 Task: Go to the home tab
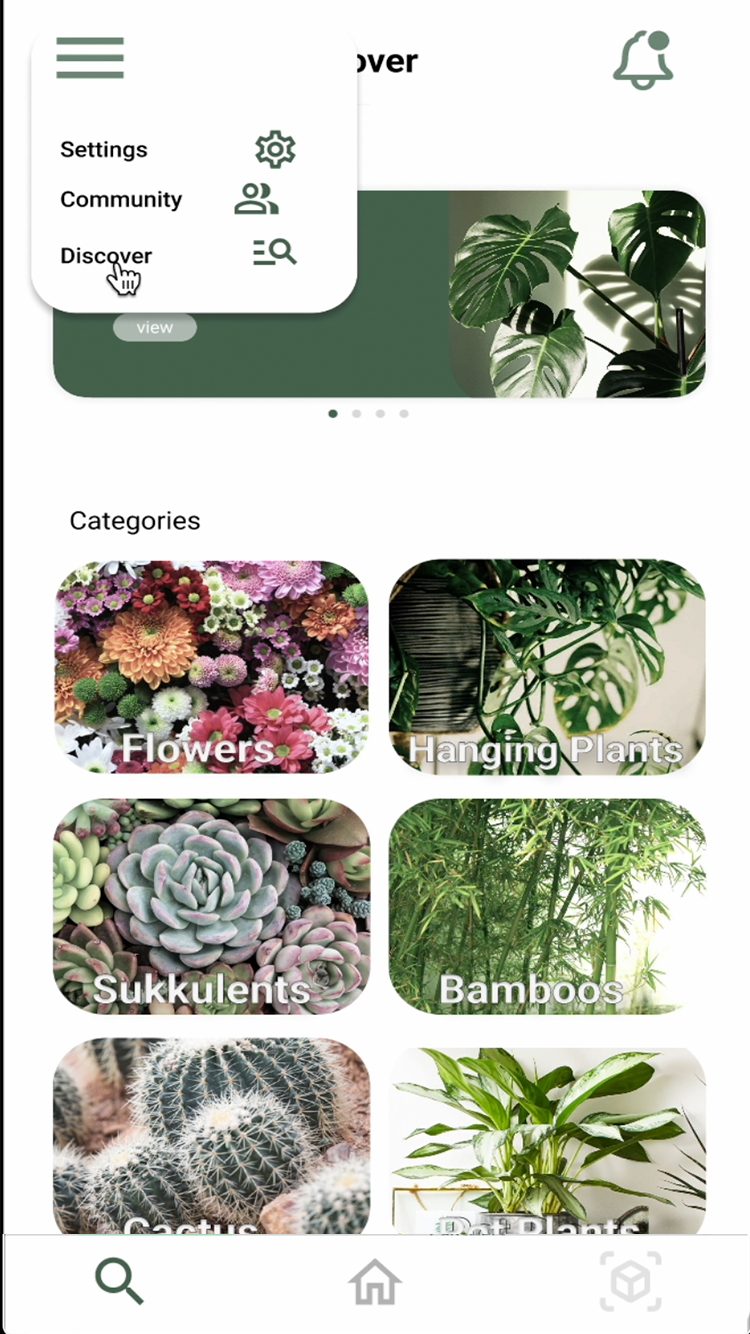[x=375, y=1281]
